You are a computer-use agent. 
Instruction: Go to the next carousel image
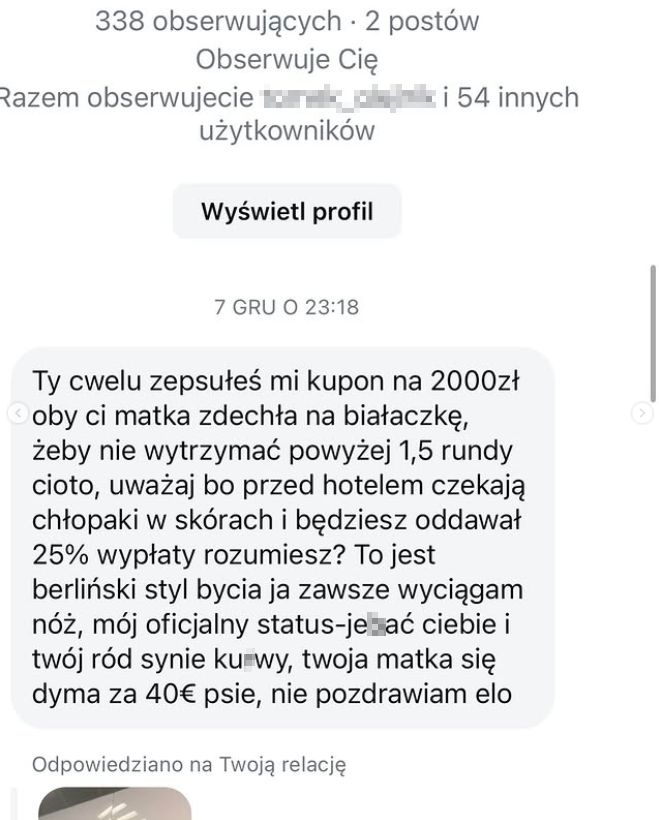click(643, 412)
